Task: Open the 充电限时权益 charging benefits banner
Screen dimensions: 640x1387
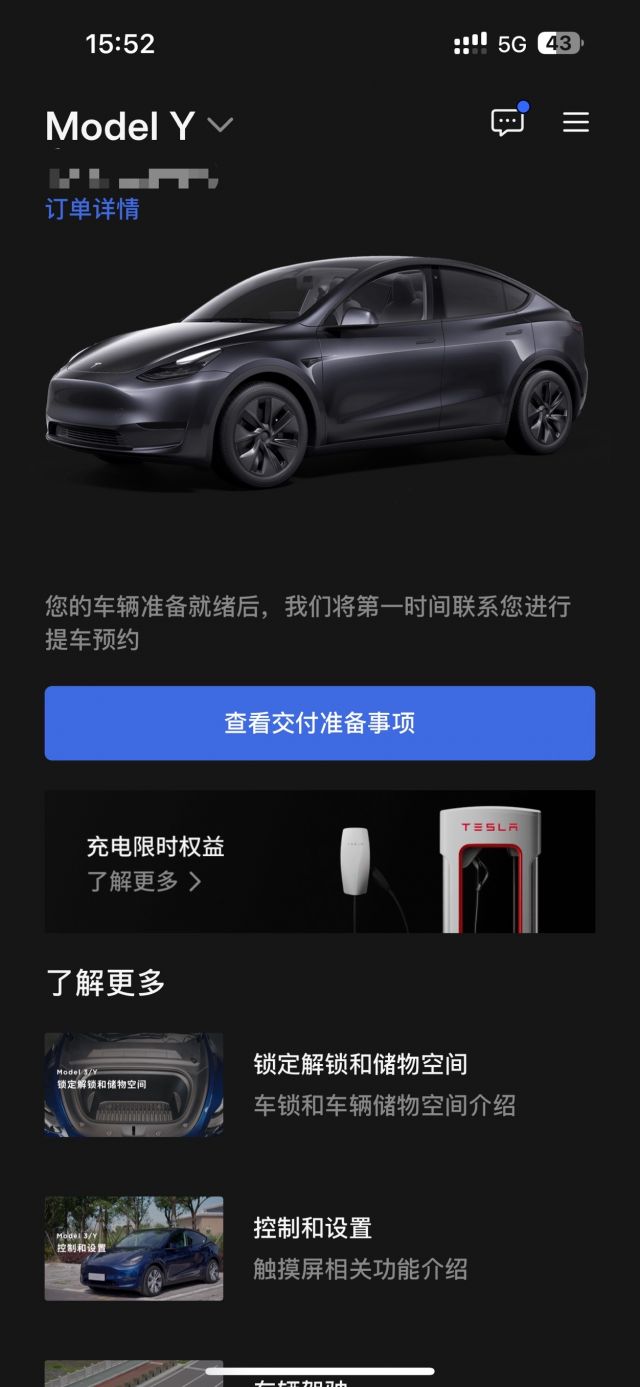Action: [320, 862]
